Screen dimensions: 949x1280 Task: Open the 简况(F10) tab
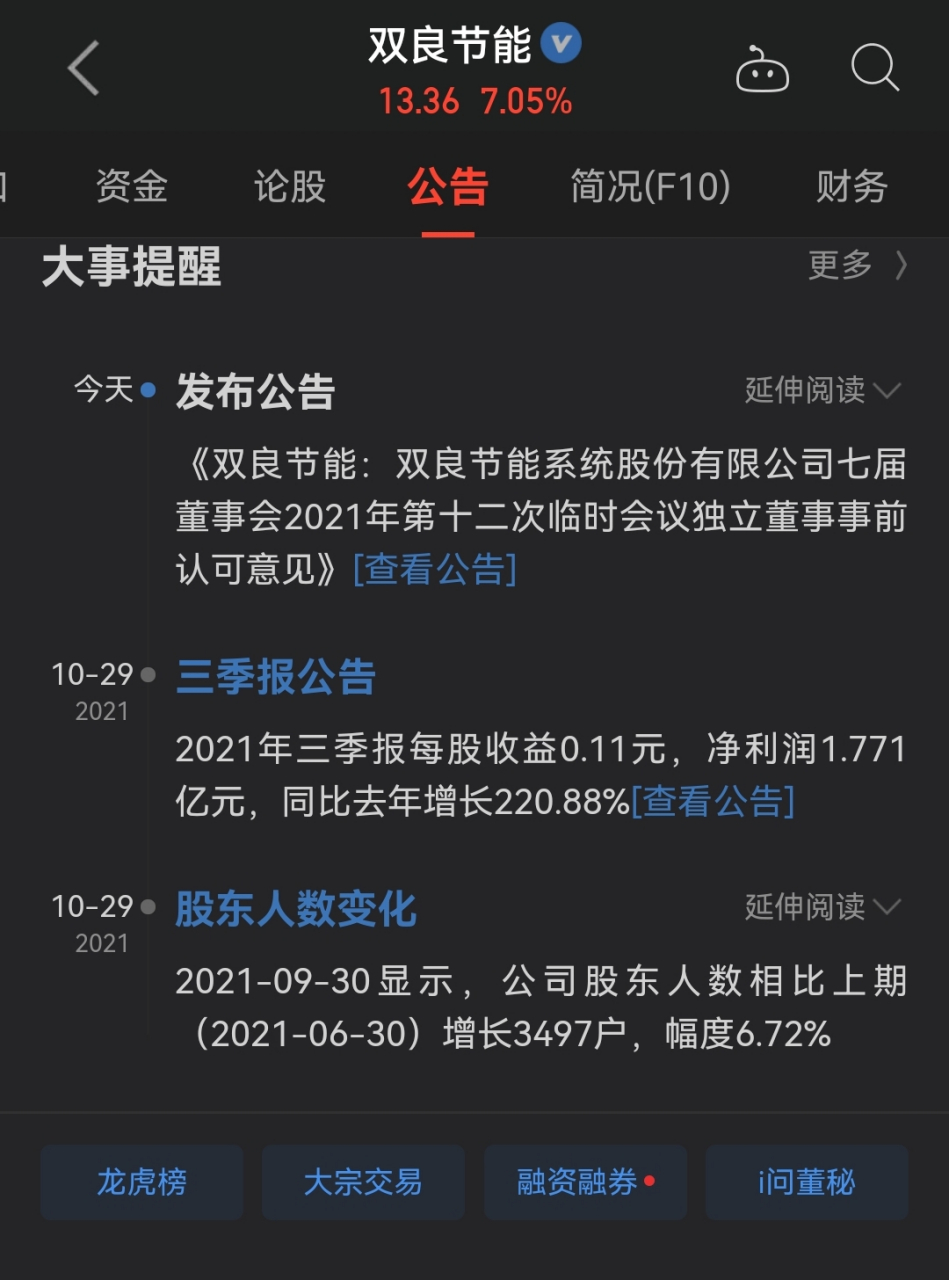click(x=650, y=187)
